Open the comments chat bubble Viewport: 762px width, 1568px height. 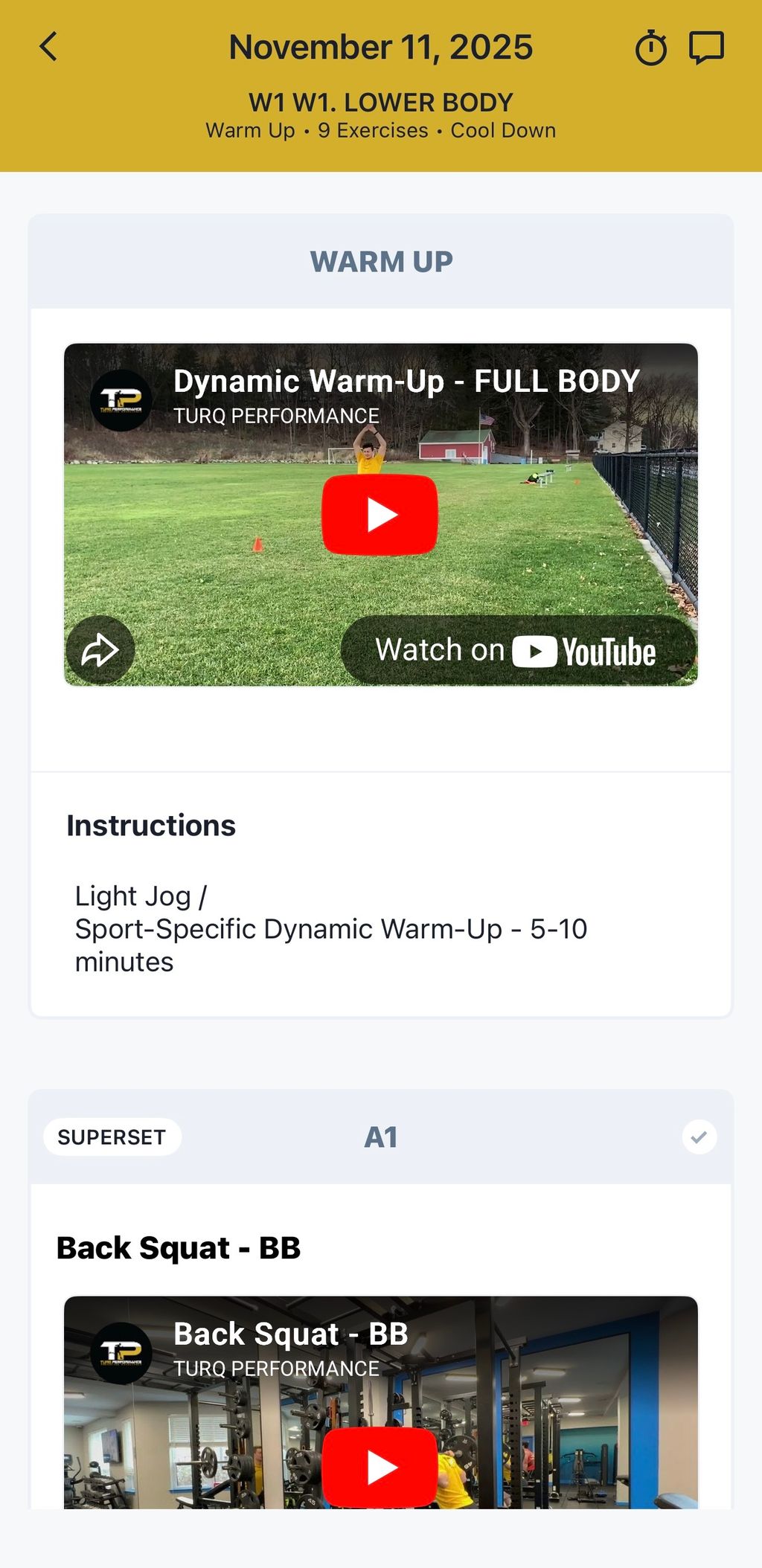[705, 47]
